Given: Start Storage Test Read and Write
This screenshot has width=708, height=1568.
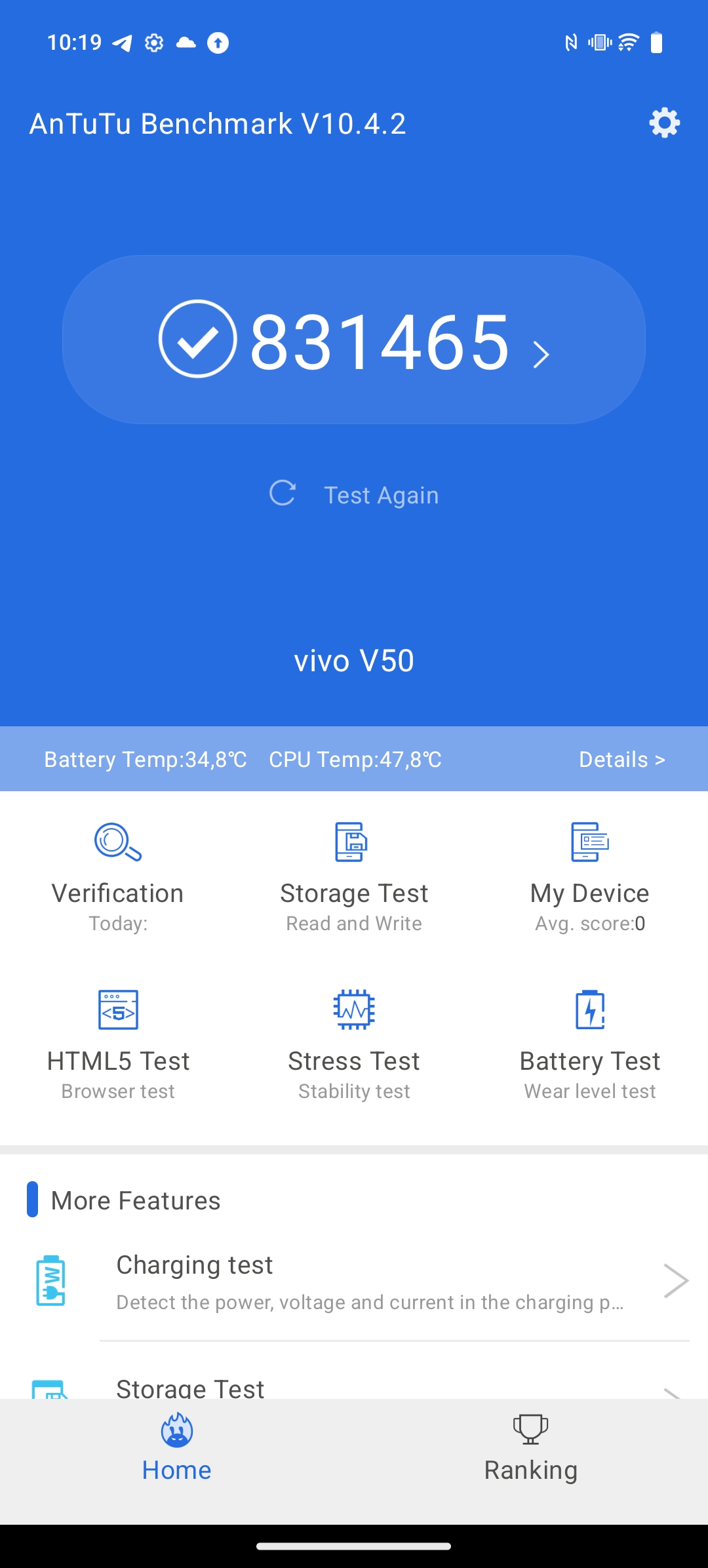Looking at the screenshot, I should (354, 877).
